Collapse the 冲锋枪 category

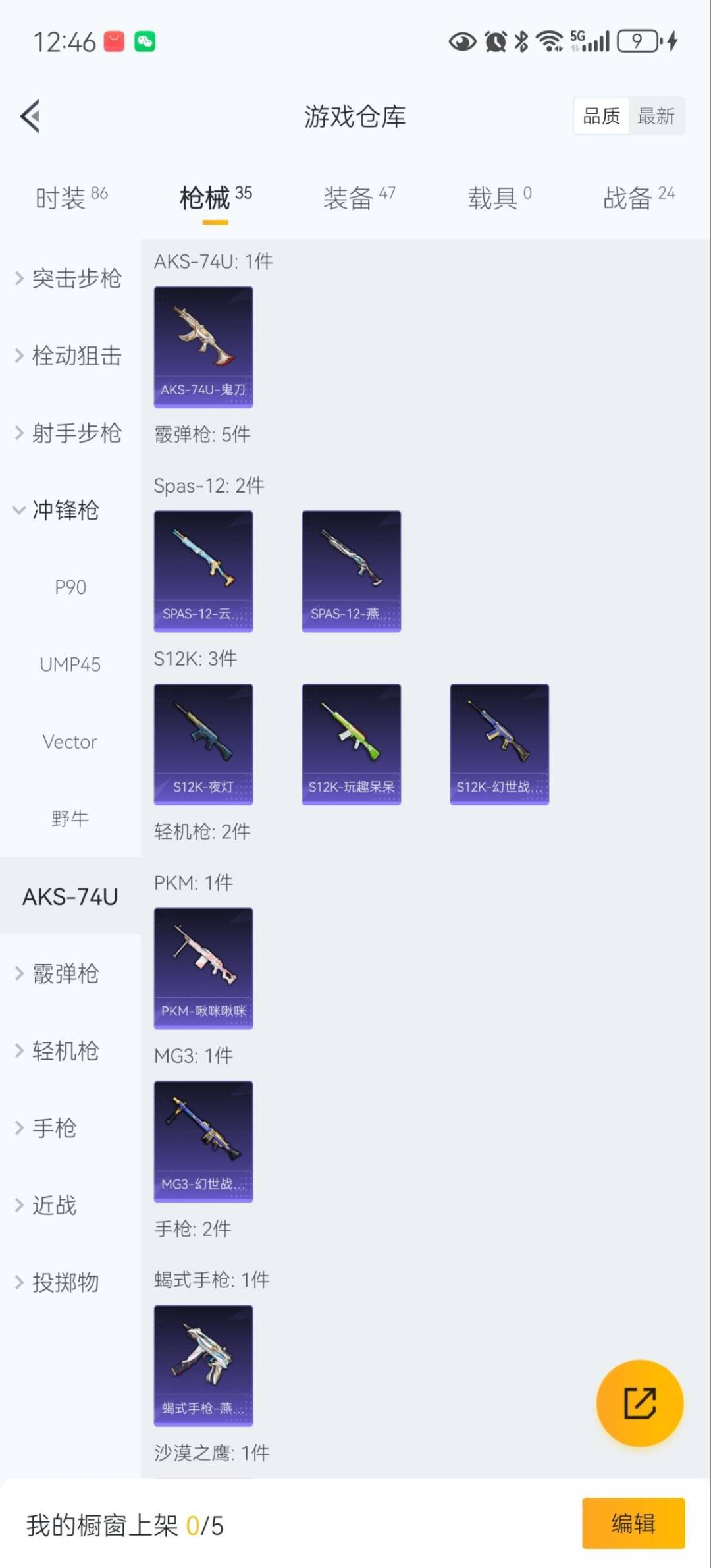click(x=59, y=510)
